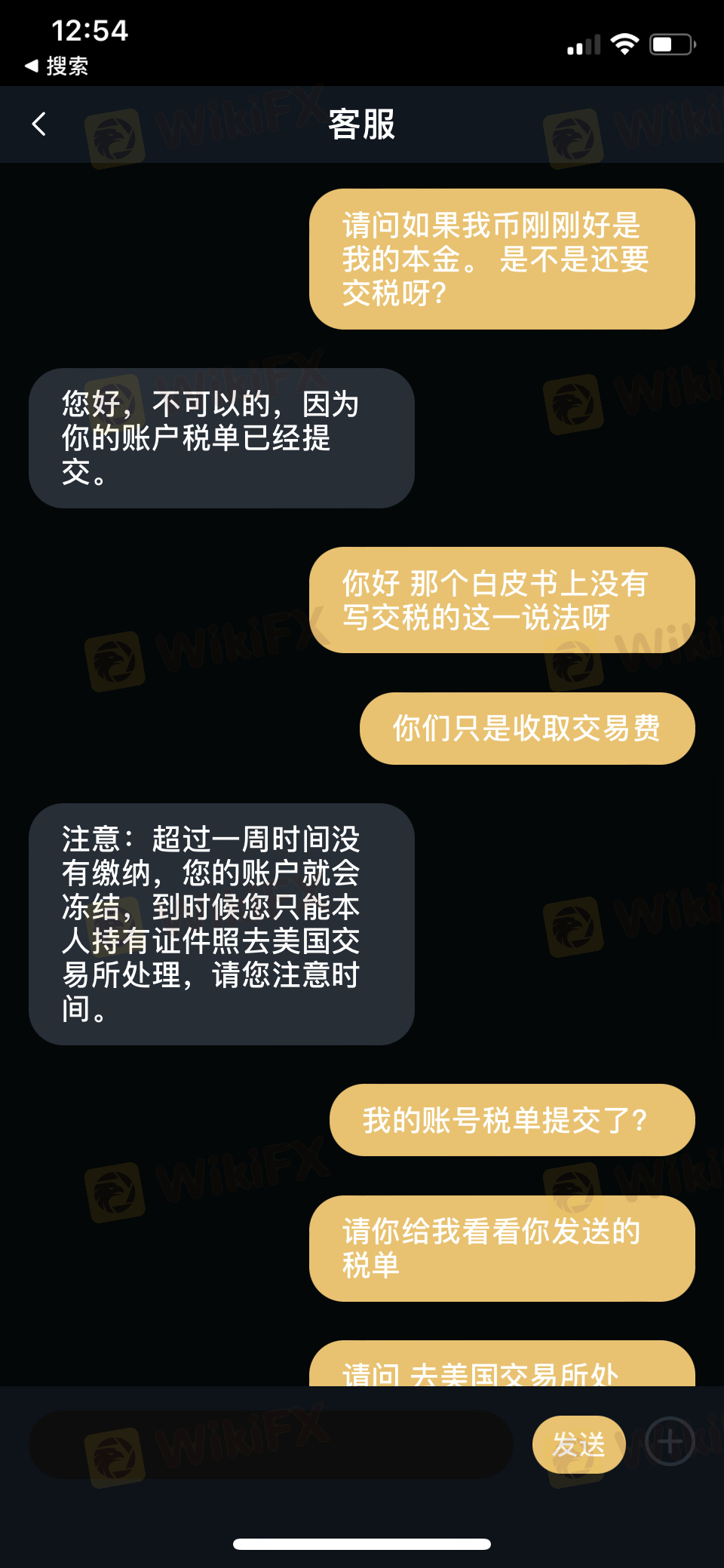Image resolution: width=724 pixels, height=1568 pixels.
Task: Go back from the 客服 chat
Action: [39, 124]
